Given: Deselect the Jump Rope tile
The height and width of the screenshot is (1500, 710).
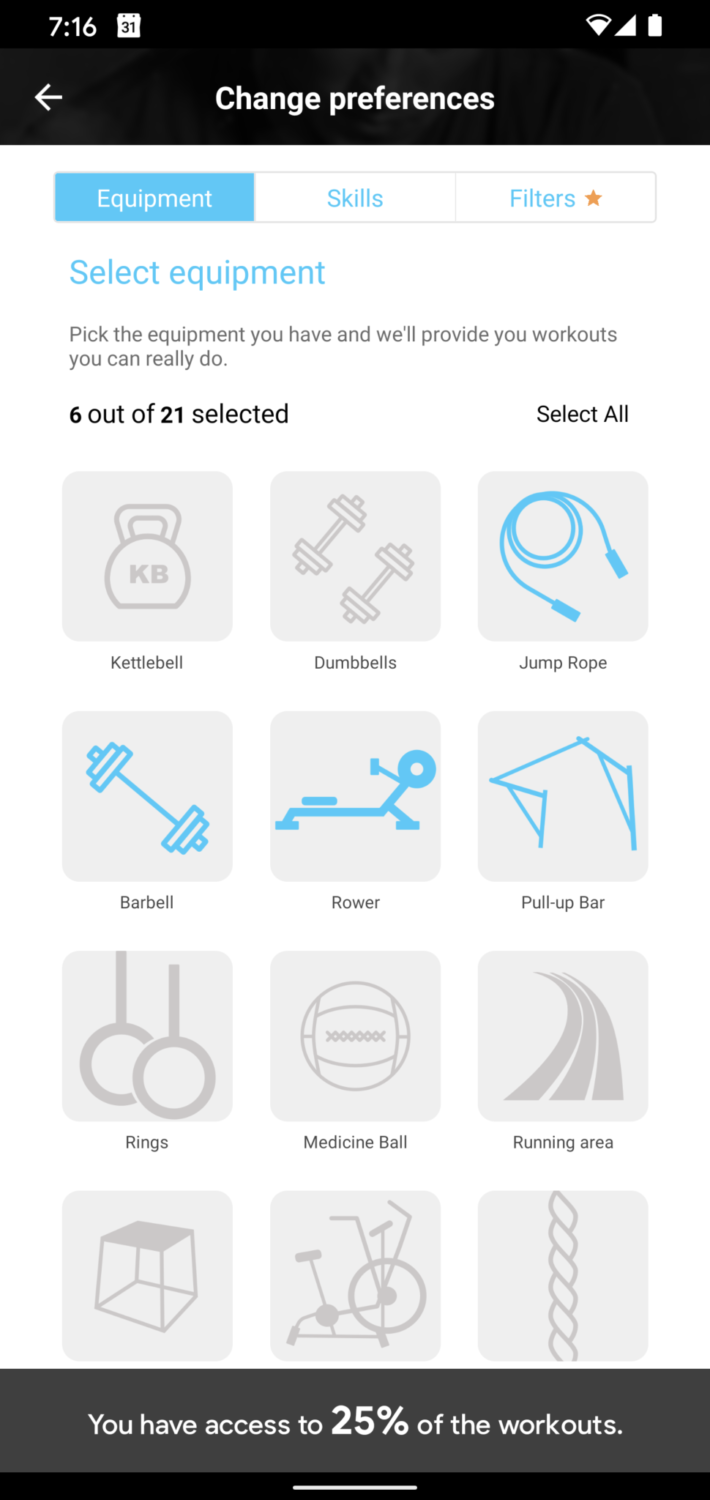Looking at the screenshot, I should tap(563, 556).
